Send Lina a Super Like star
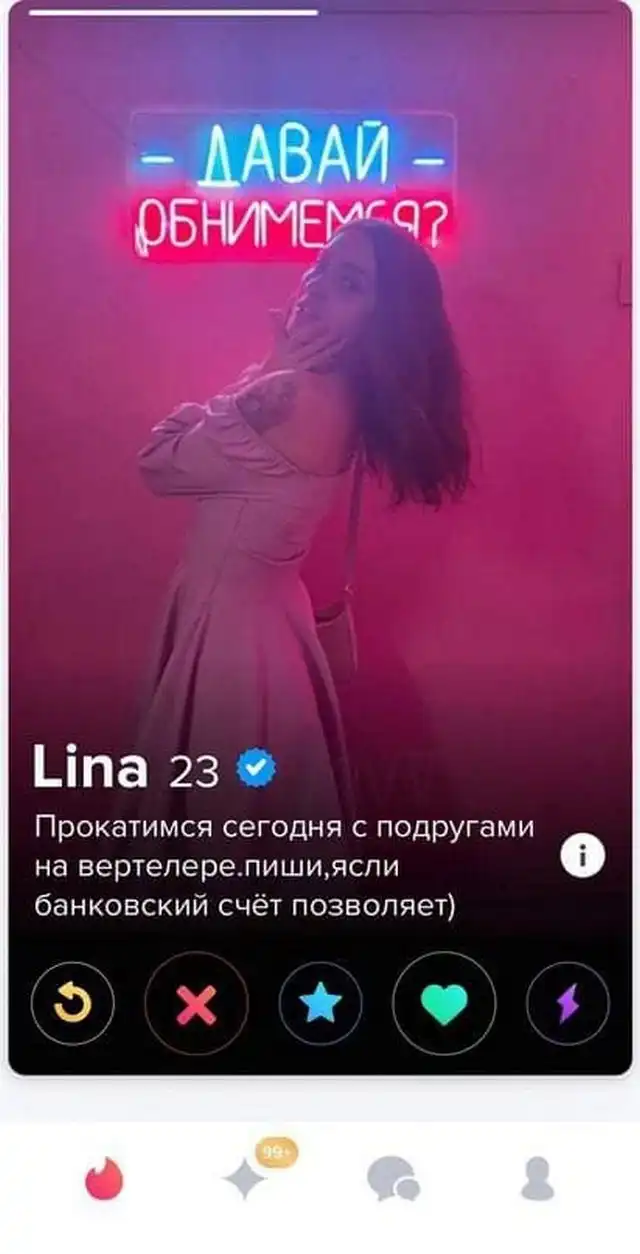 pyautogui.click(x=320, y=1003)
